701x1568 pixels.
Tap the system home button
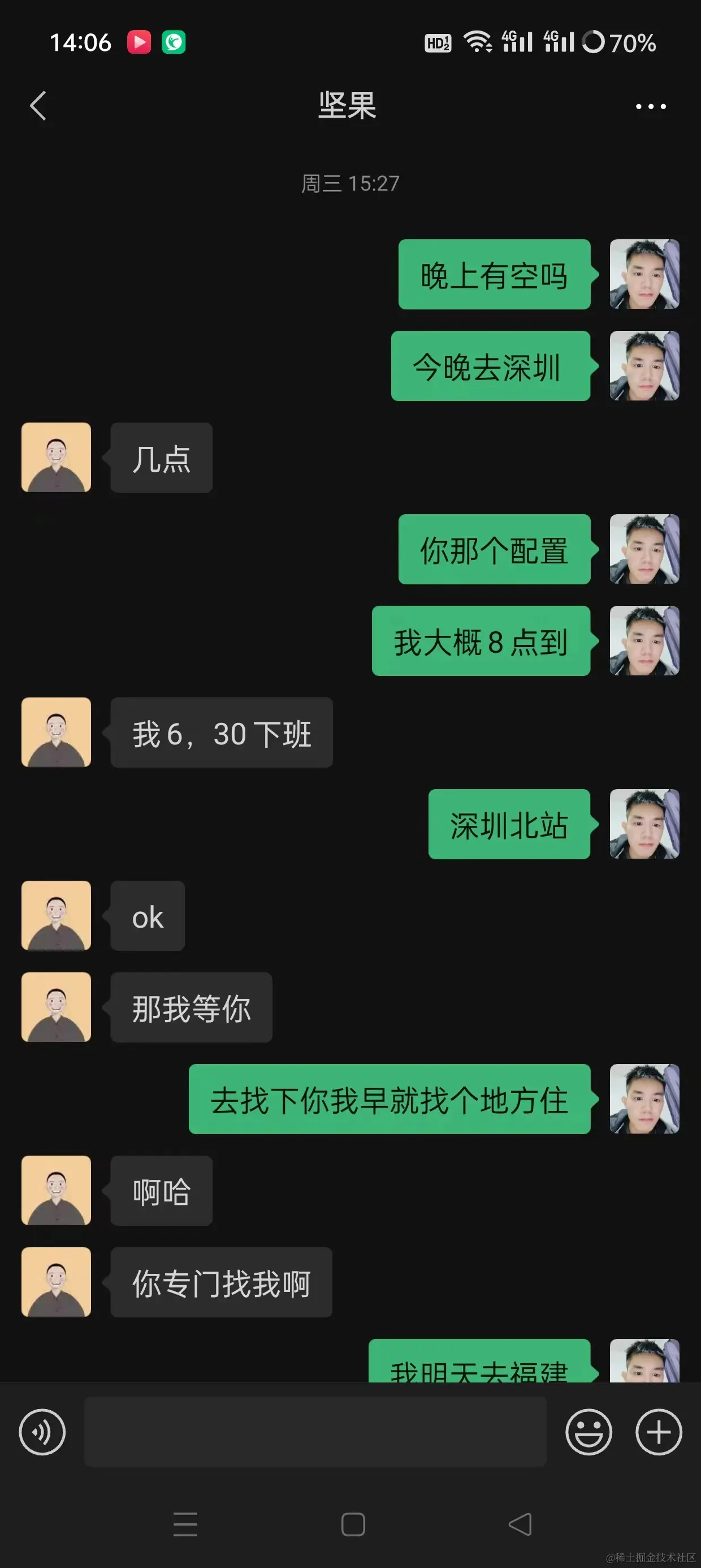pos(353,1524)
